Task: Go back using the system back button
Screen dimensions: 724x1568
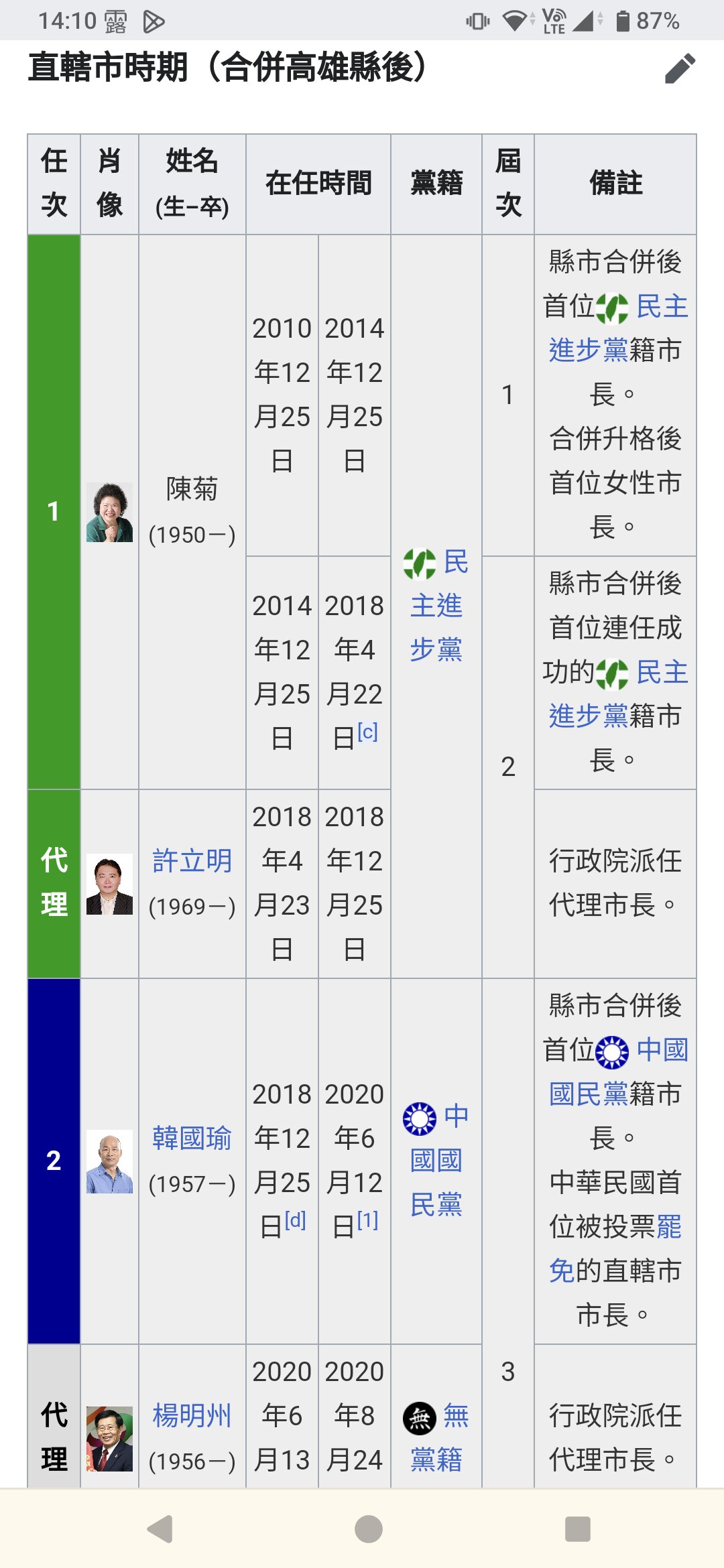Action: tap(160, 1530)
